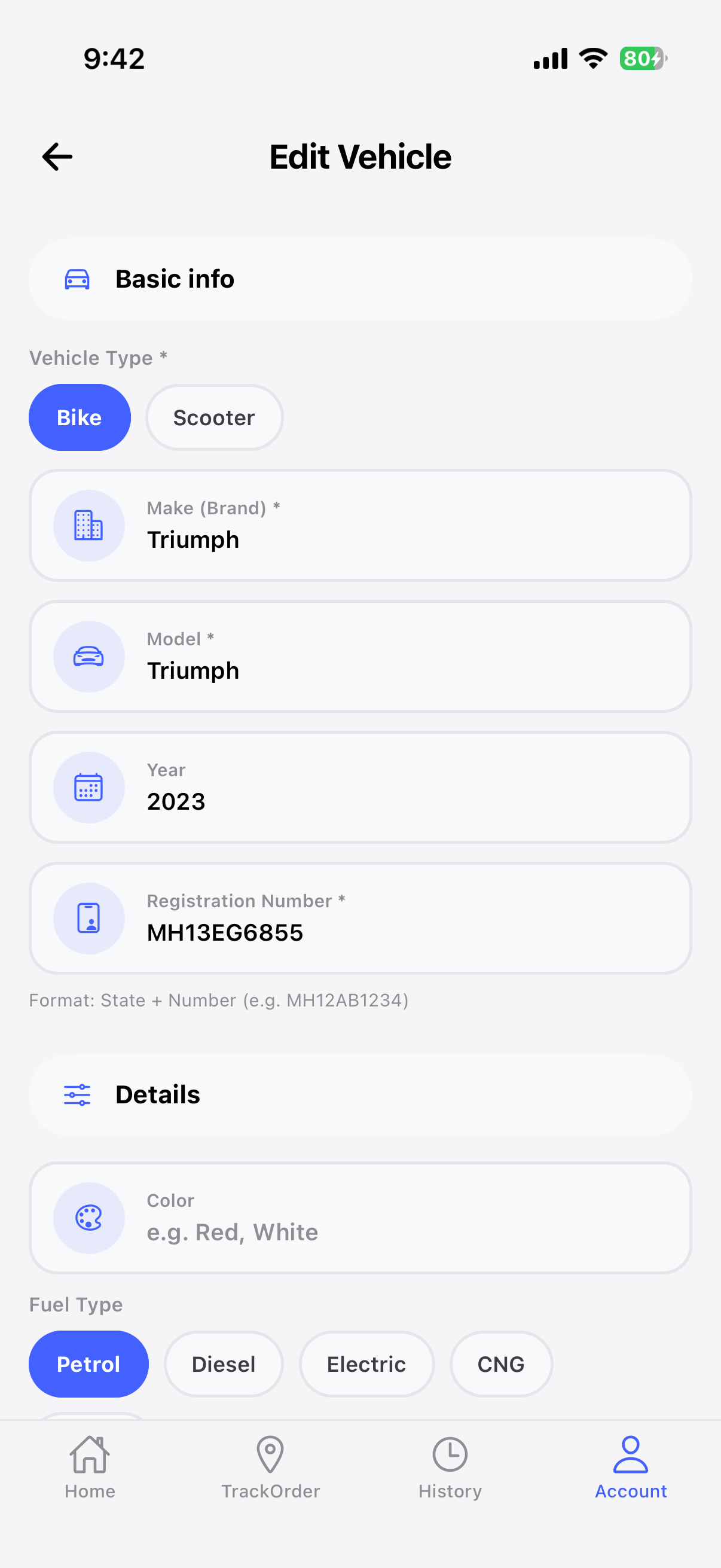Switch to the Account tab
This screenshot has width=721, height=1568.
pyautogui.click(x=631, y=1467)
